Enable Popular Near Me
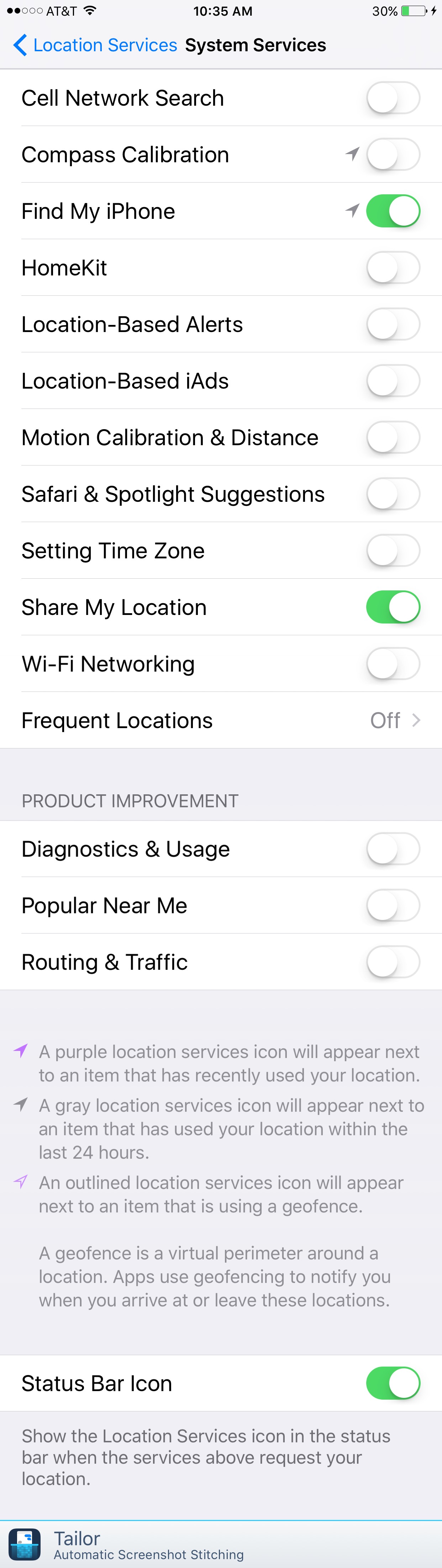Image resolution: width=442 pixels, height=1568 pixels. [393, 906]
